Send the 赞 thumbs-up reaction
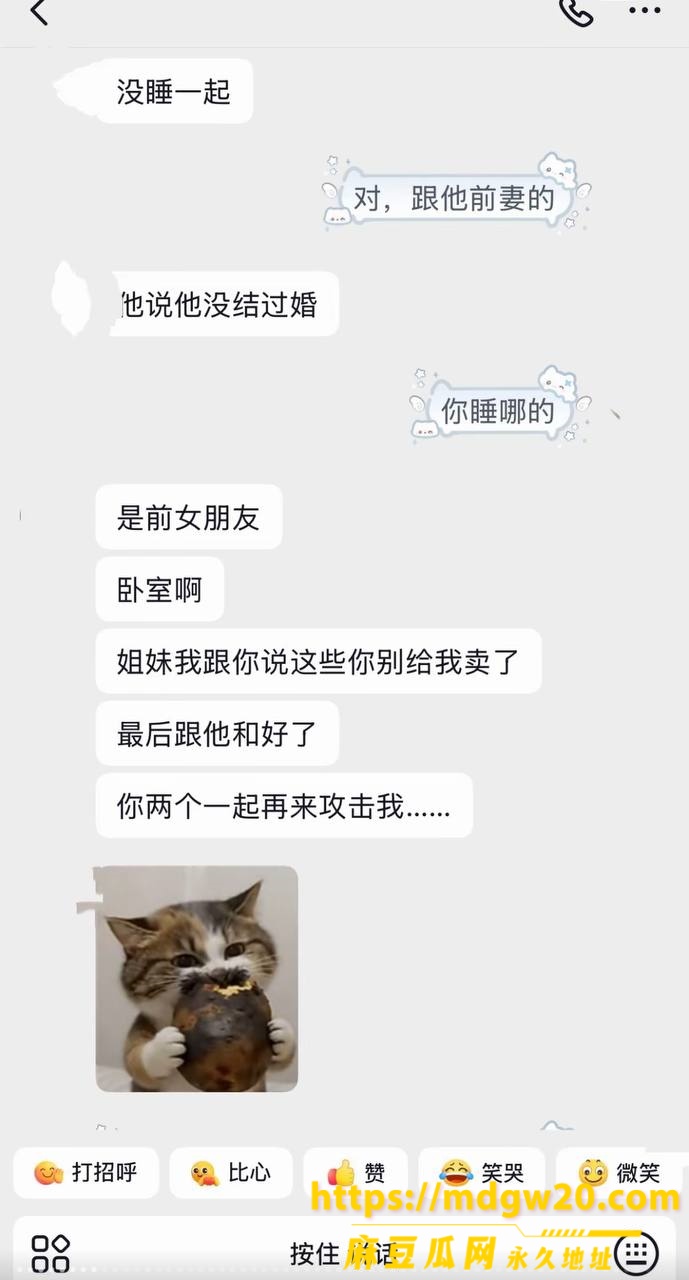Screen dimensions: 689x1280 click(x=355, y=1173)
